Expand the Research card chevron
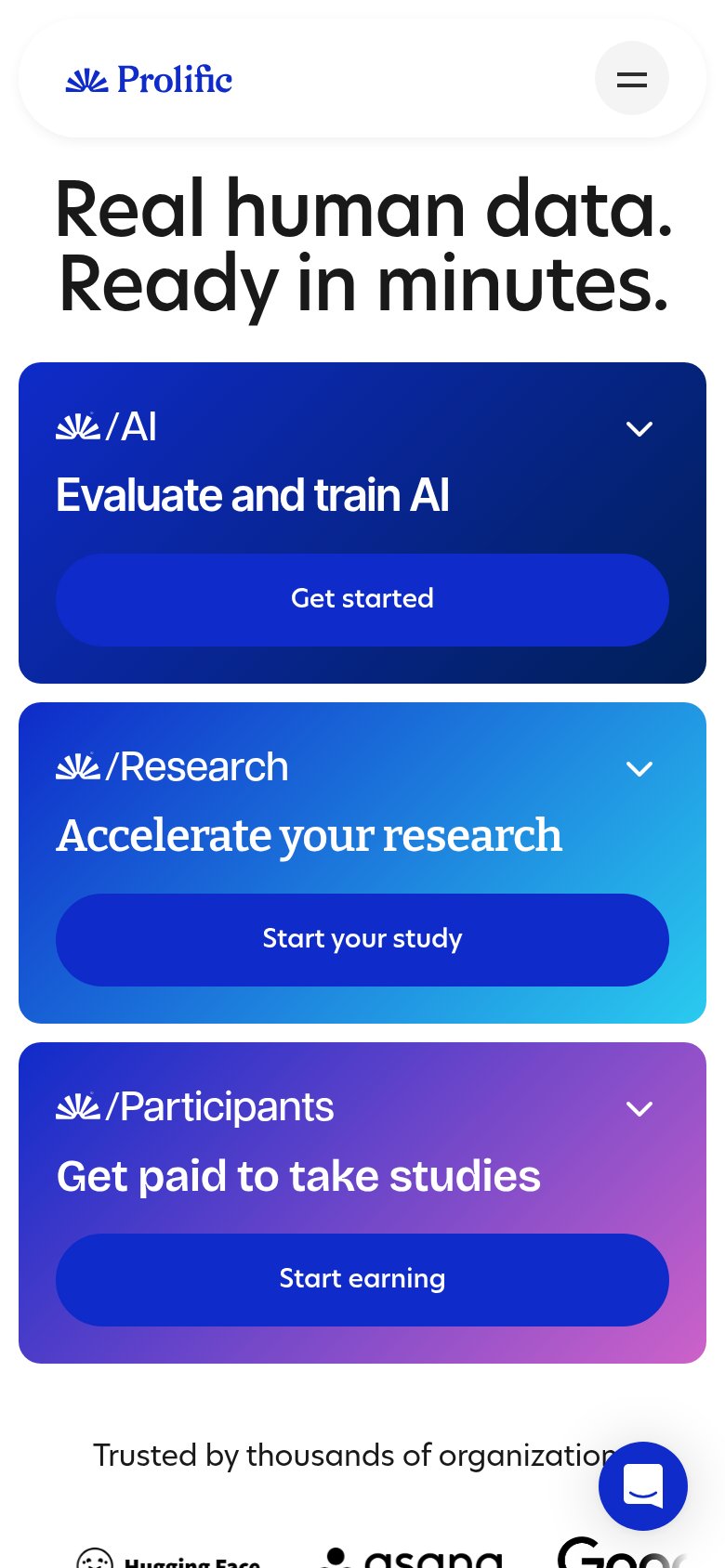Image resolution: width=725 pixels, height=1568 pixels. (x=639, y=769)
